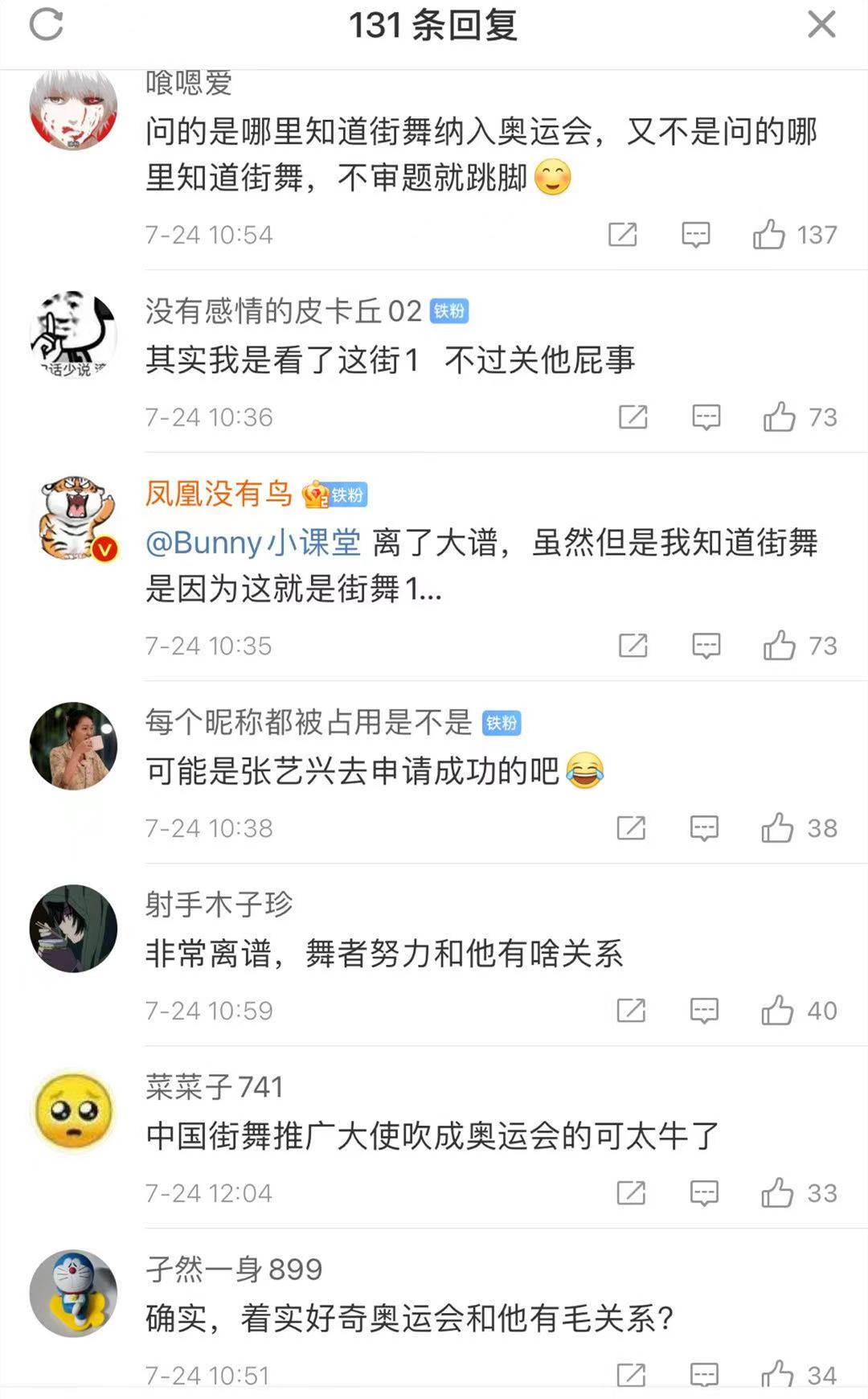The width and height of the screenshot is (868, 1399).
Task: Select the 131 条回复 title bar
Action: 434,25
